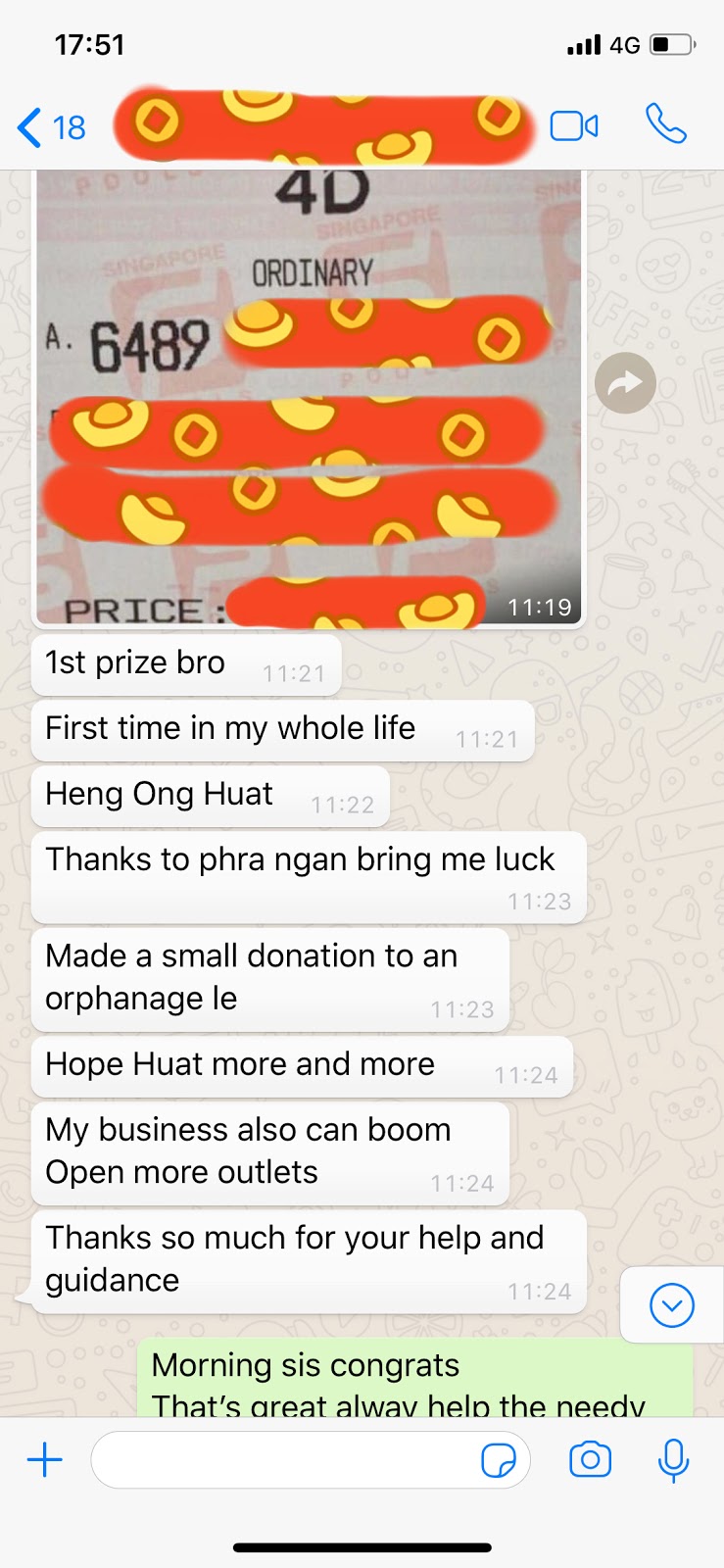
Task: Jump to the latest messages
Action: 672,1305
